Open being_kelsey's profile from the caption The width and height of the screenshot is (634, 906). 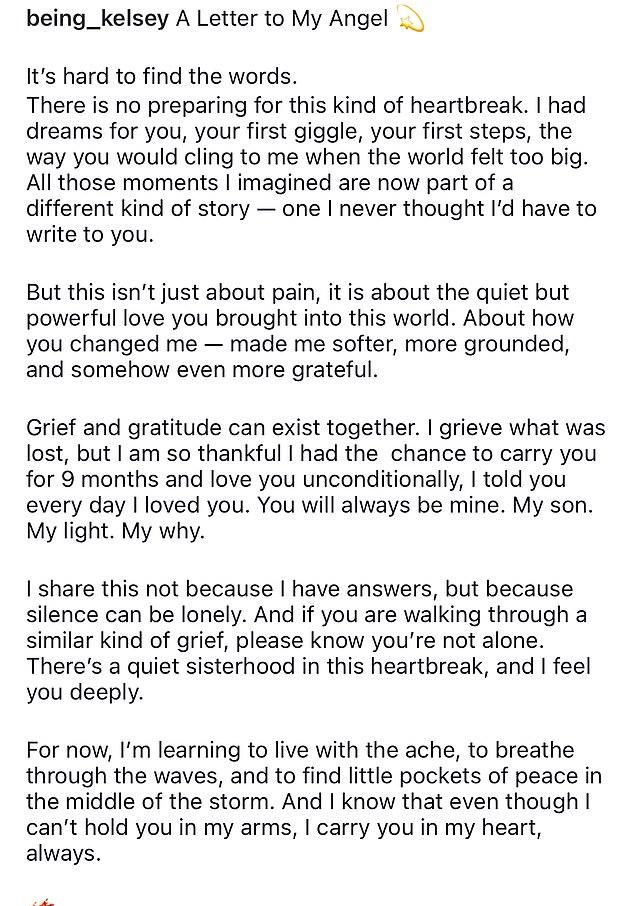coord(97,19)
